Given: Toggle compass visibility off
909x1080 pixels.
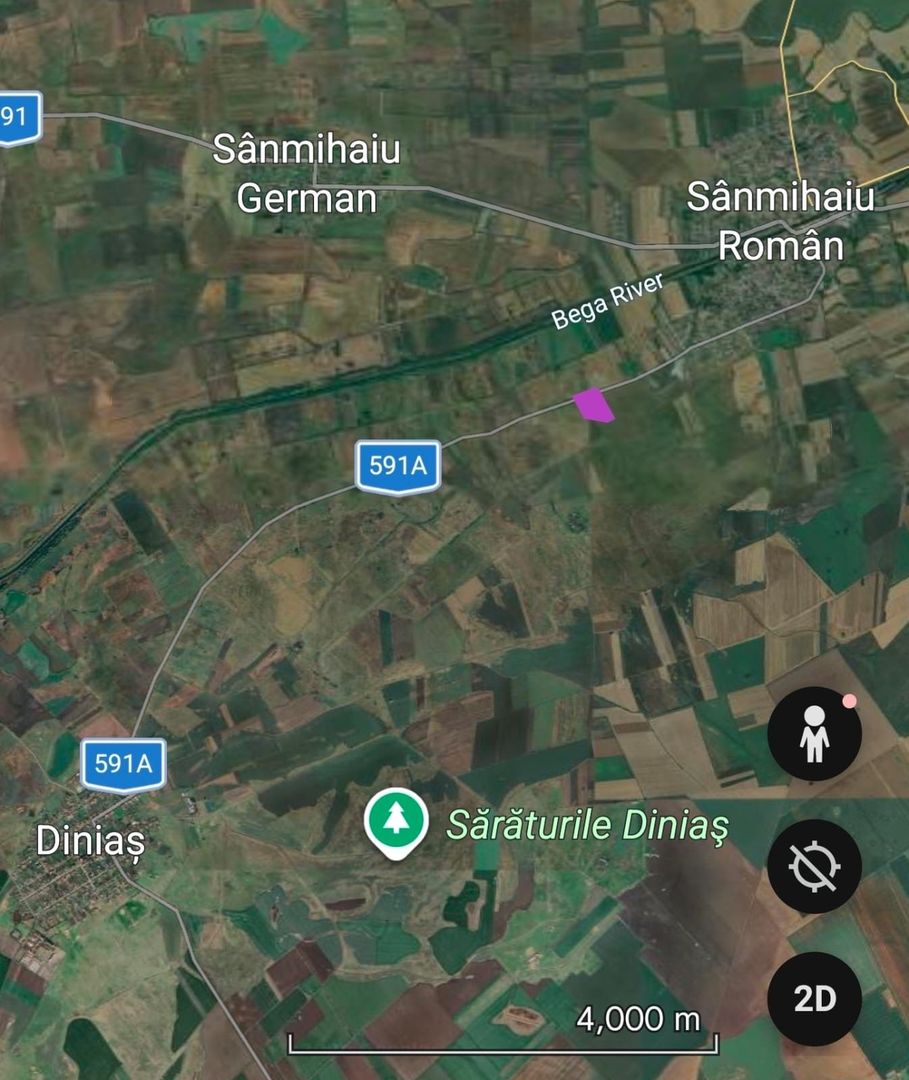Looking at the screenshot, I should coord(814,865).
